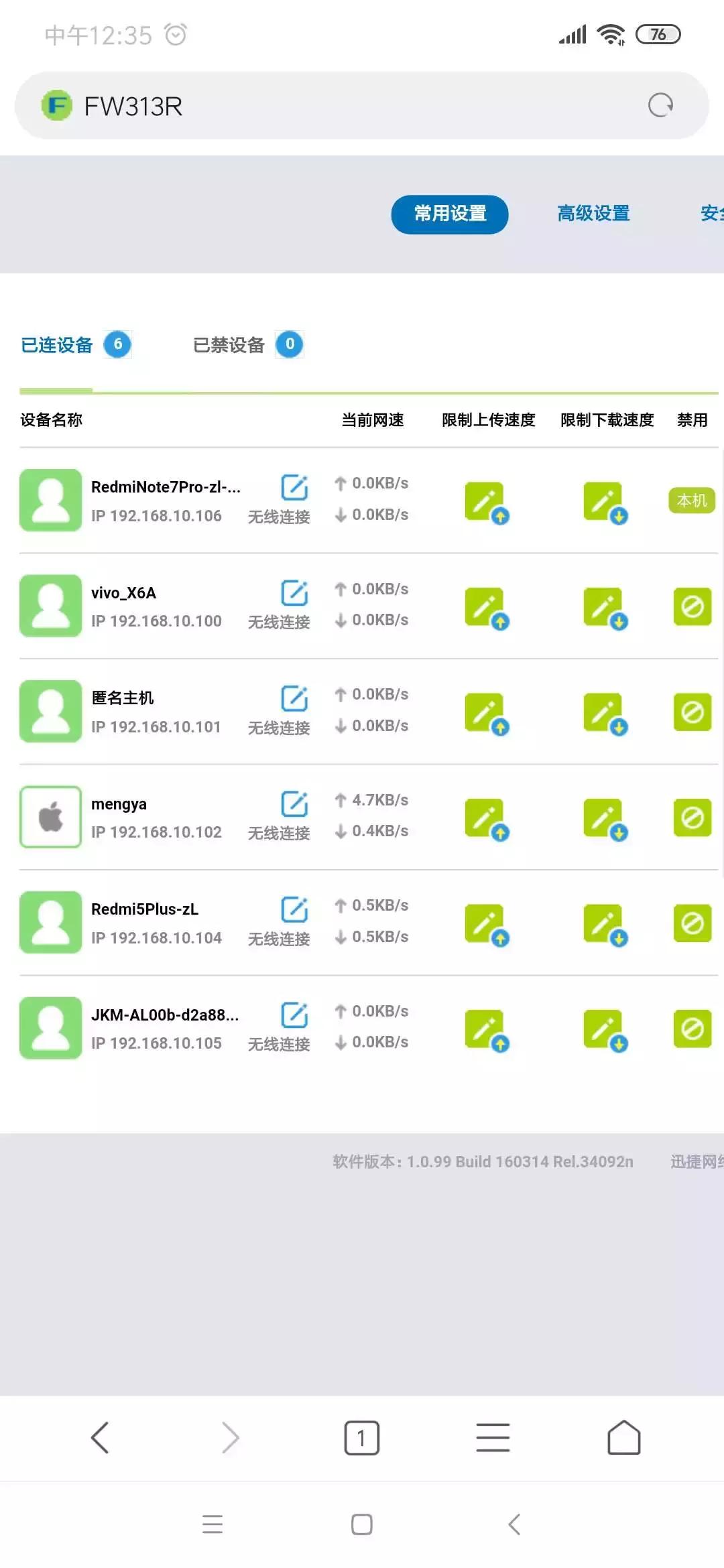Image resolution: width=724 pixels, height=1568 pixels.
Task: Go to browser home page
Action: (x=623, y=1438)
